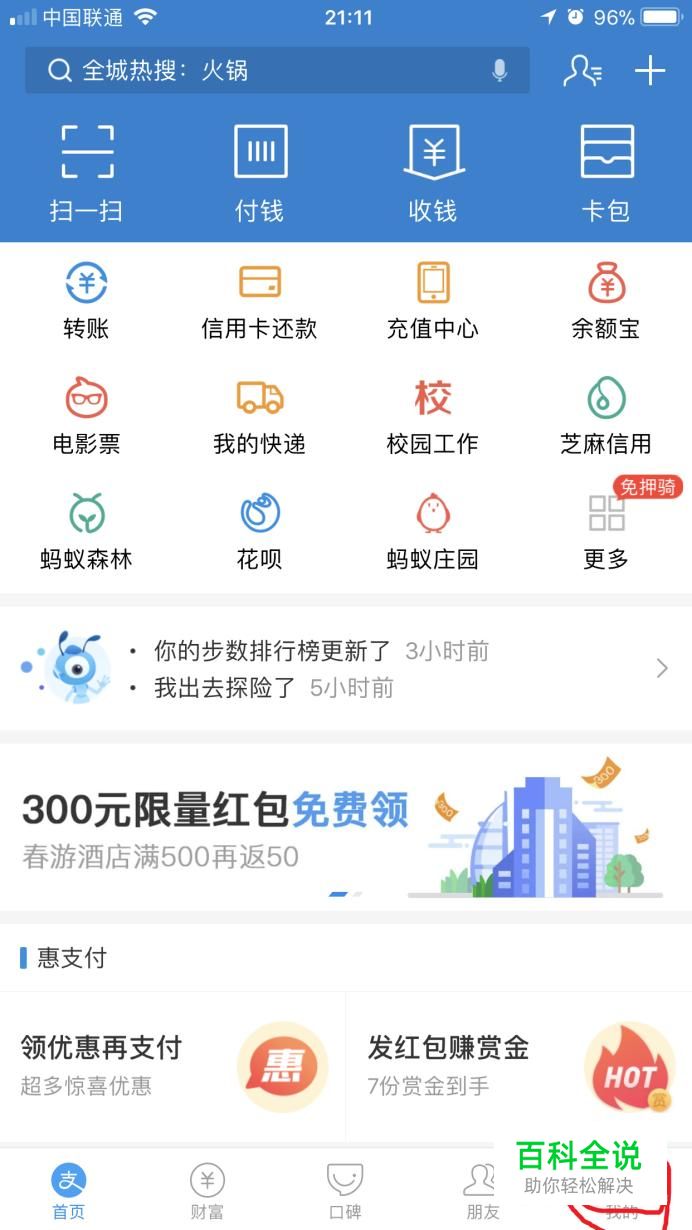Open 领优惠再支付 card

[173, 1066]
